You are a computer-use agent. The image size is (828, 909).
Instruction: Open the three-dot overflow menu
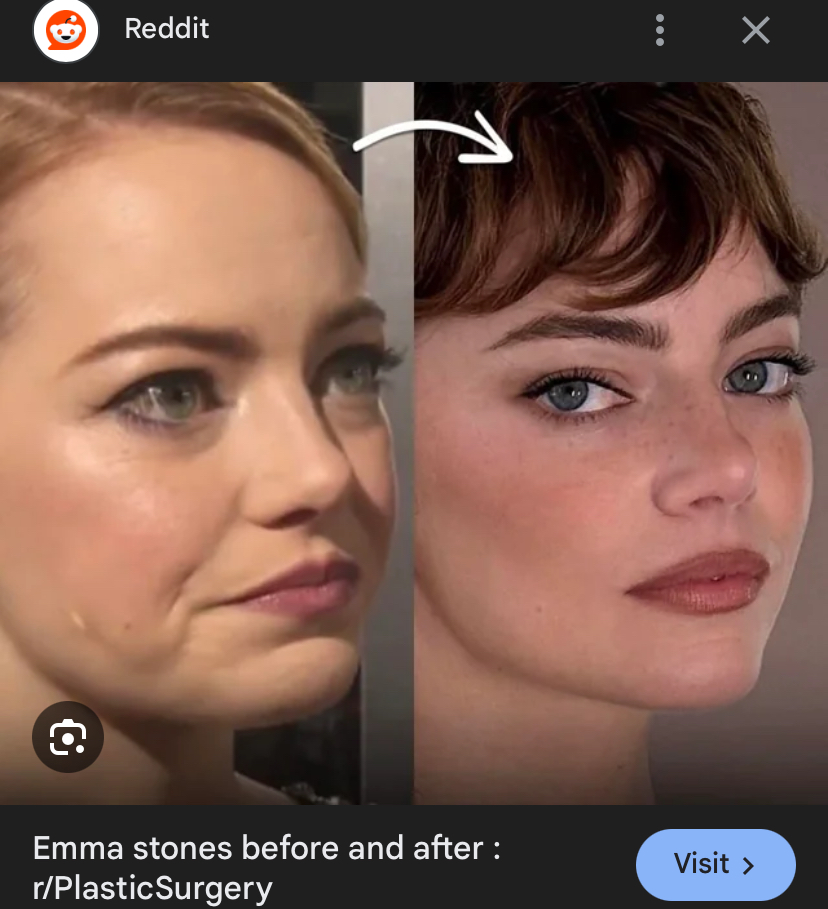coord(659,30)
